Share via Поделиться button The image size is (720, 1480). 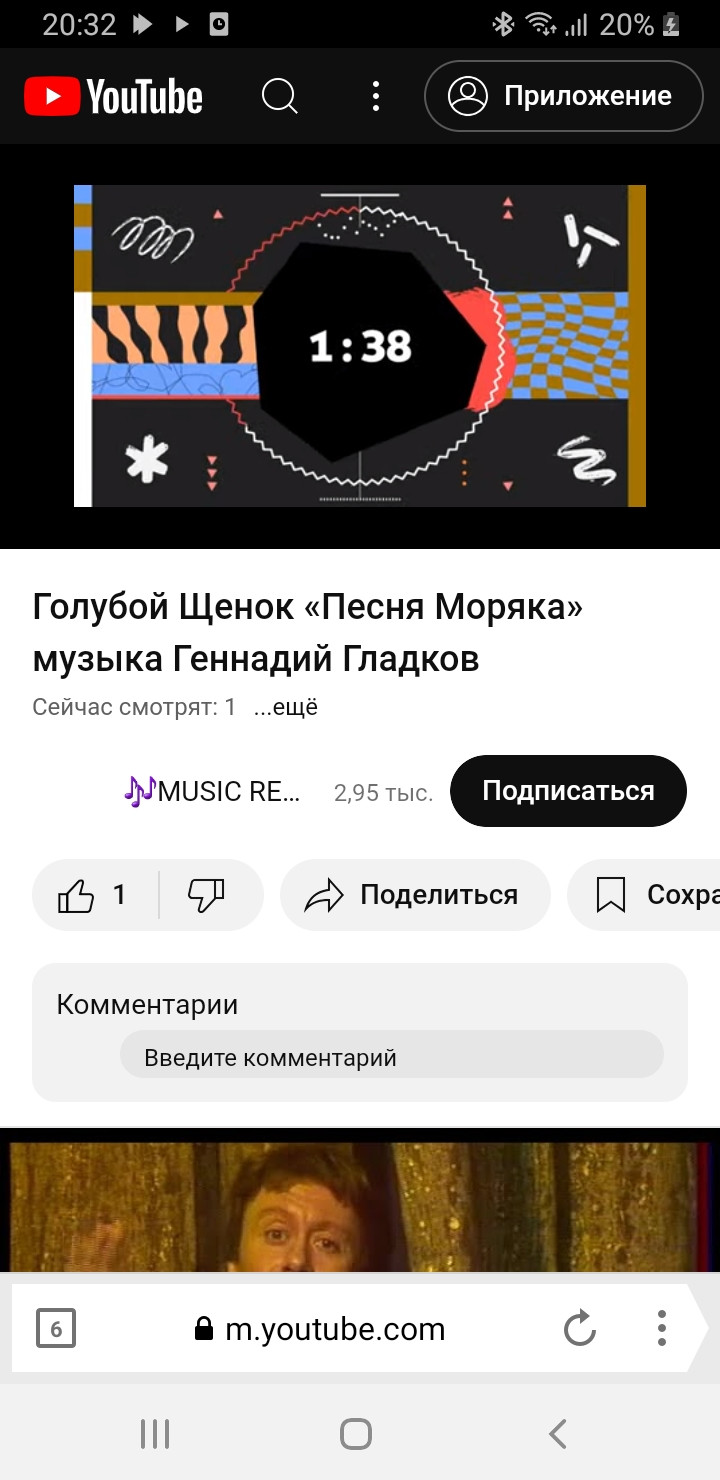(x=415, y=895)
